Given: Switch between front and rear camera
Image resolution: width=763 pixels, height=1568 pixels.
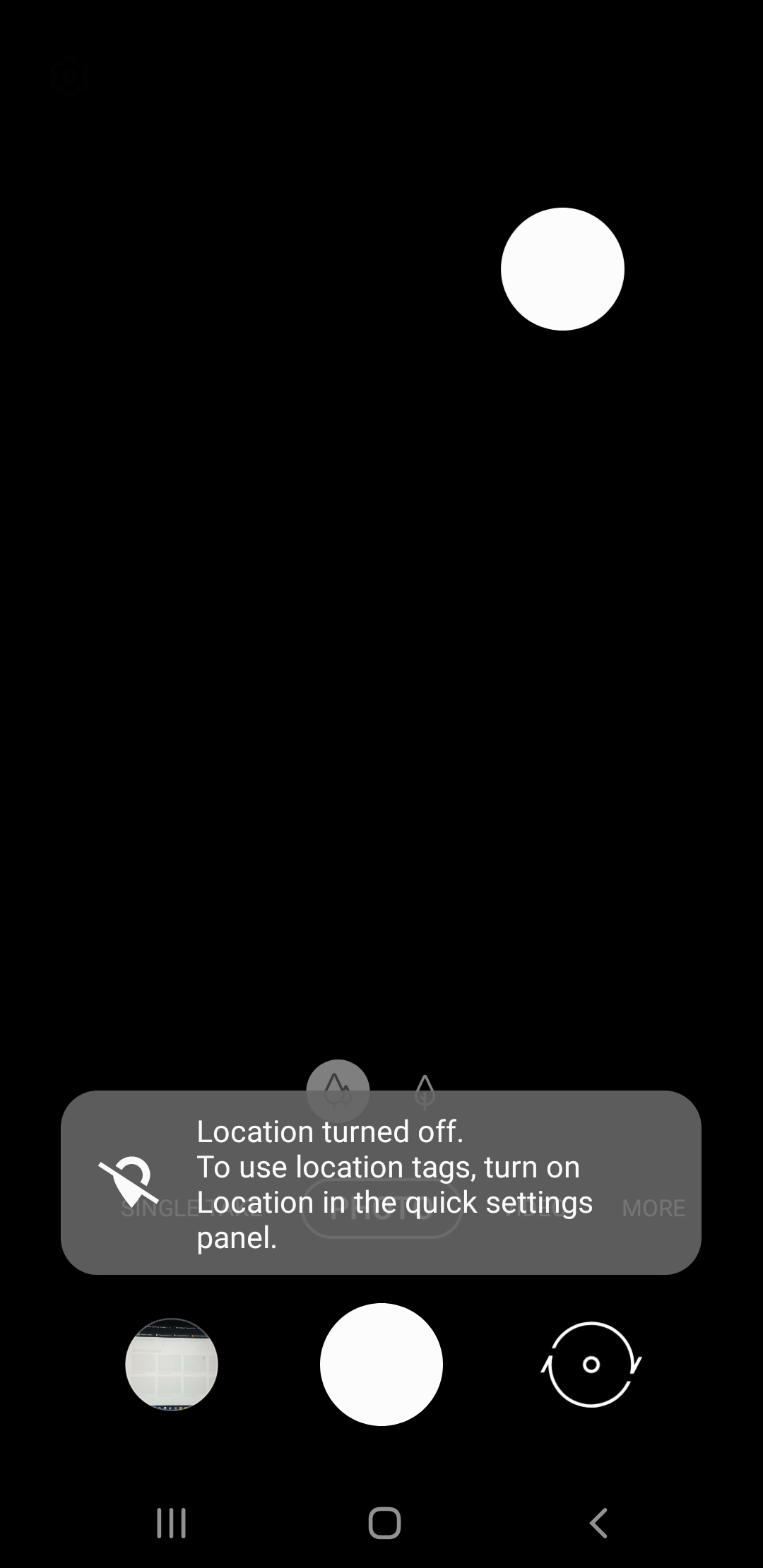Looking at the screenshot, I should click(x=591, y=1364).
